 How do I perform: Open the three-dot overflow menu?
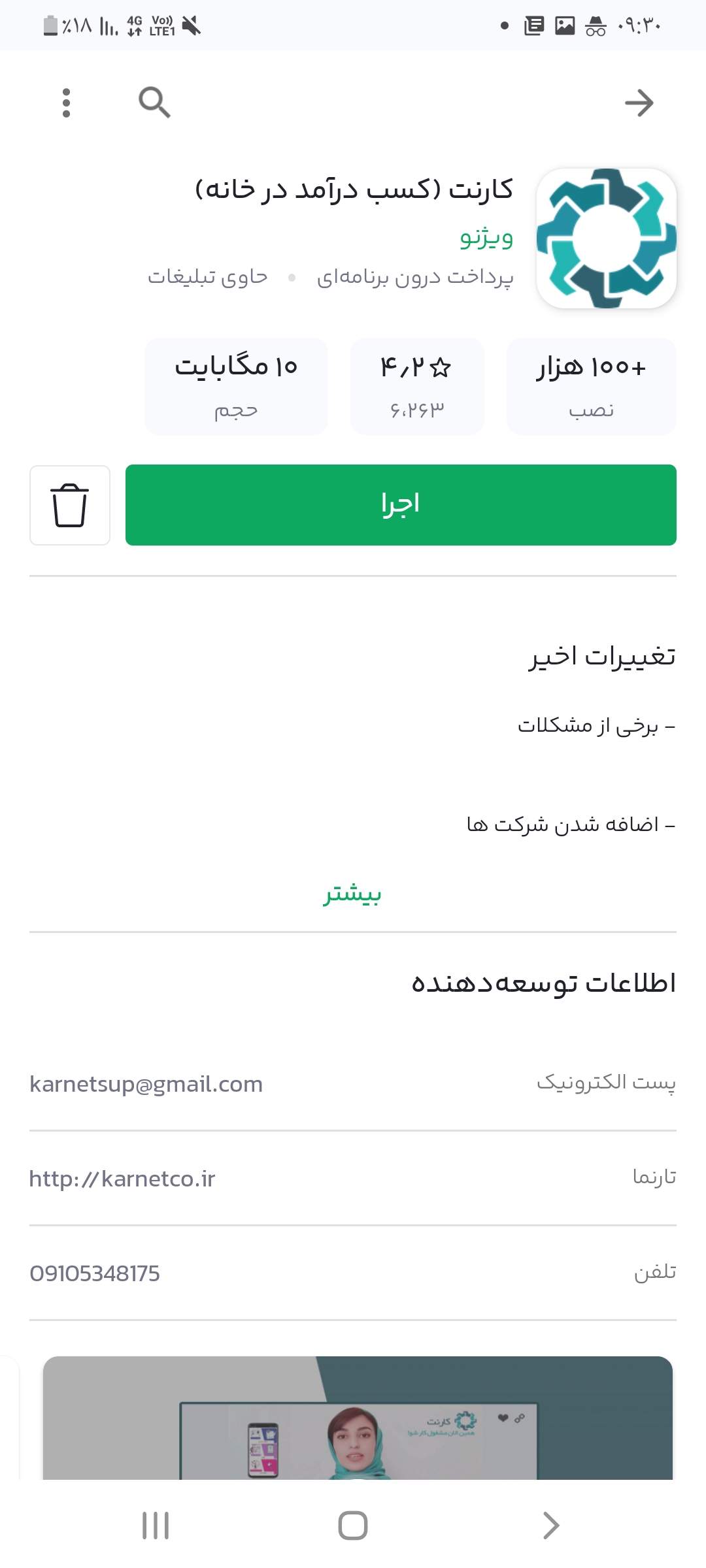(x=66, y=103)
